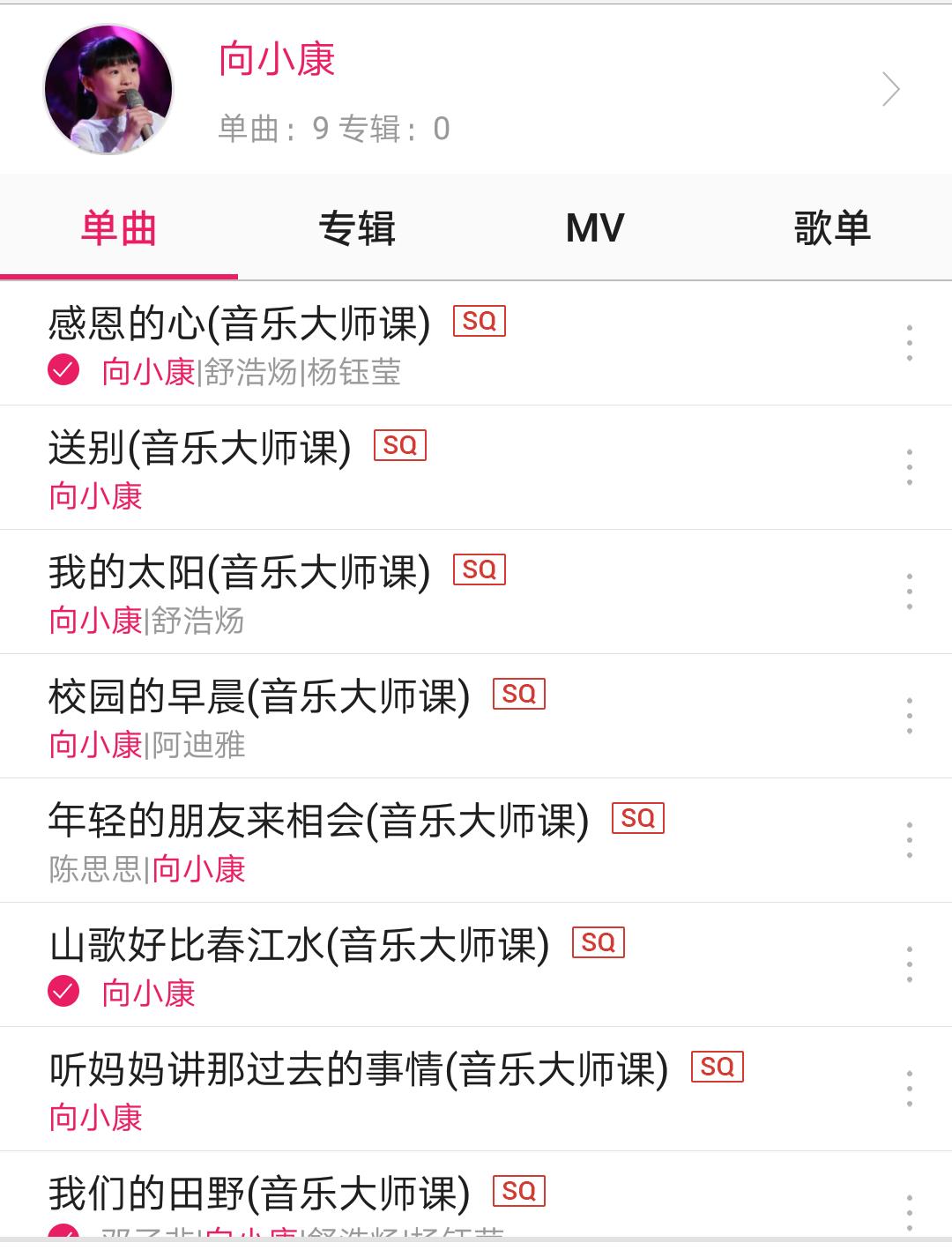The image size is (952, 1250).
Task: Play the song 感恩的心(音乐大师课)
Action: pos(239,324)
